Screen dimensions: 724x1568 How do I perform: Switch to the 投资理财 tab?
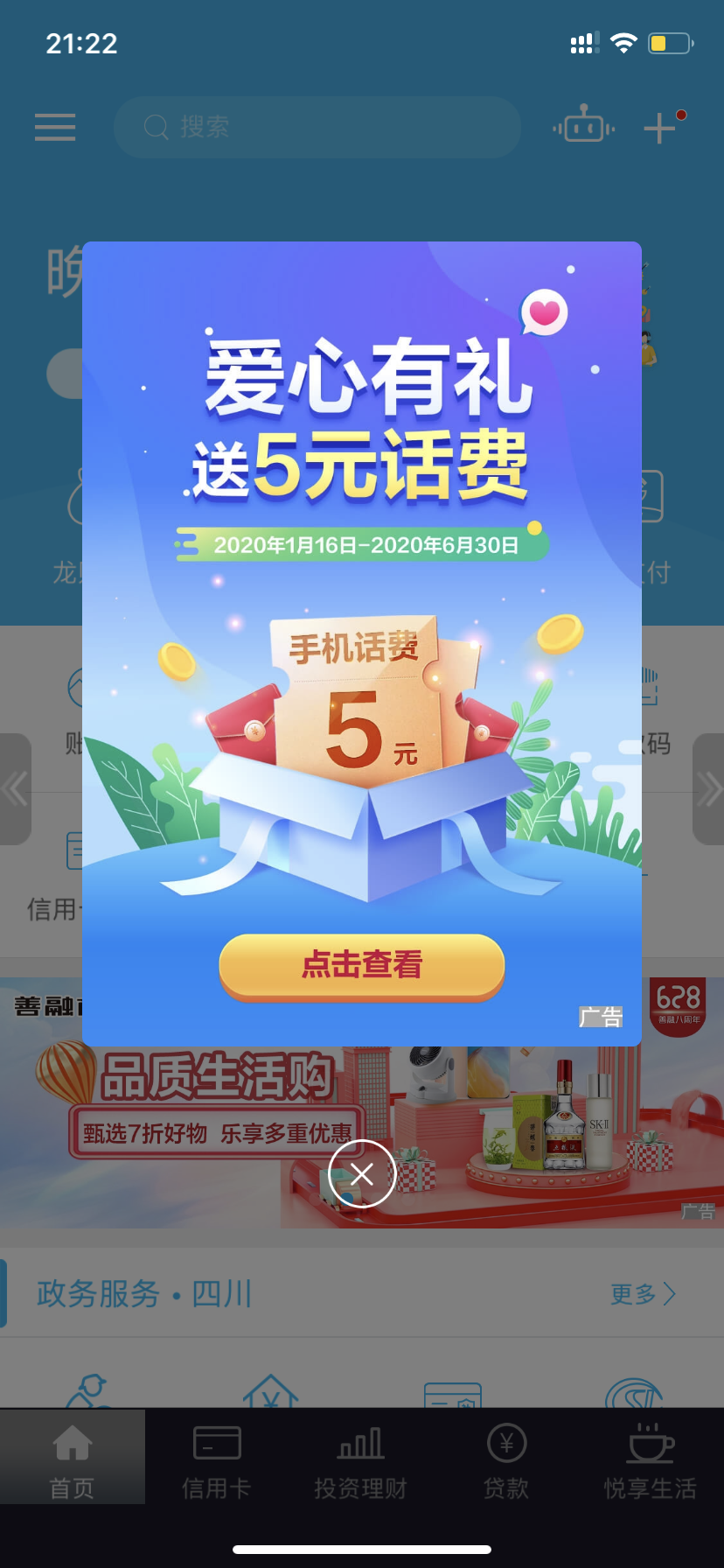[361, 1458]
